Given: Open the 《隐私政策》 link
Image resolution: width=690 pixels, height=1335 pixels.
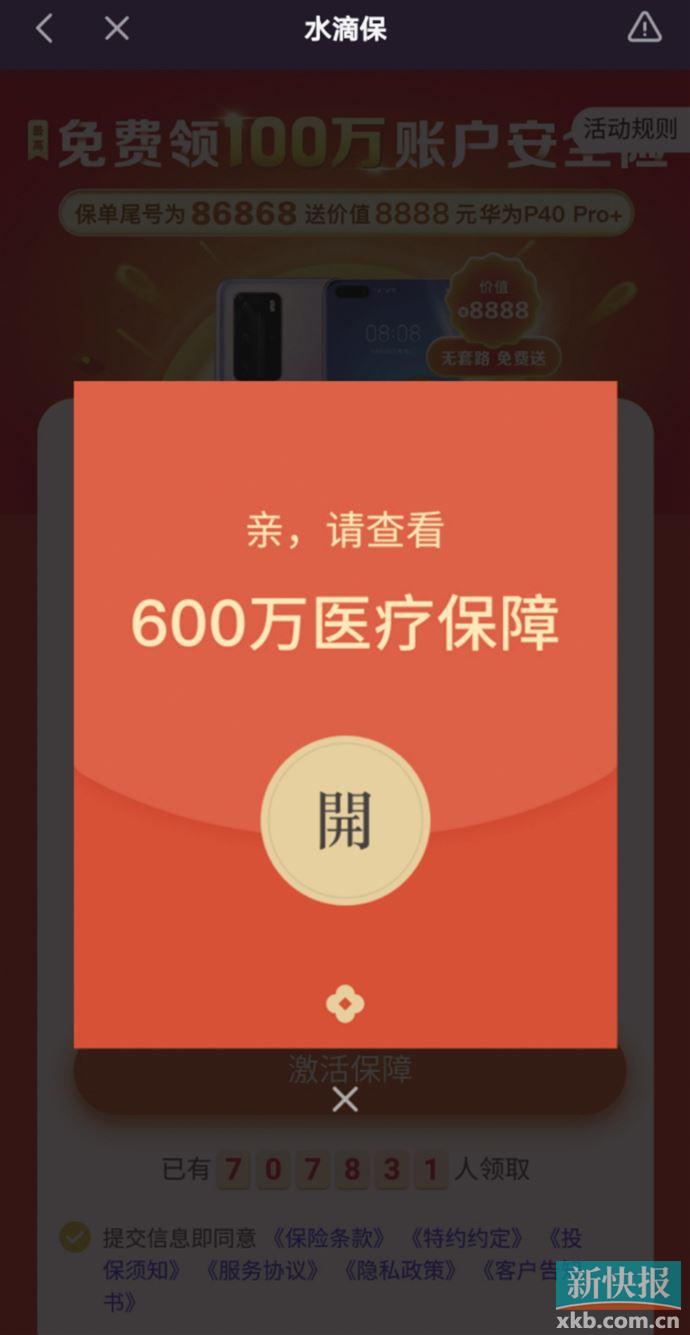Looking at the screenshot, I should pos(398,1270).
